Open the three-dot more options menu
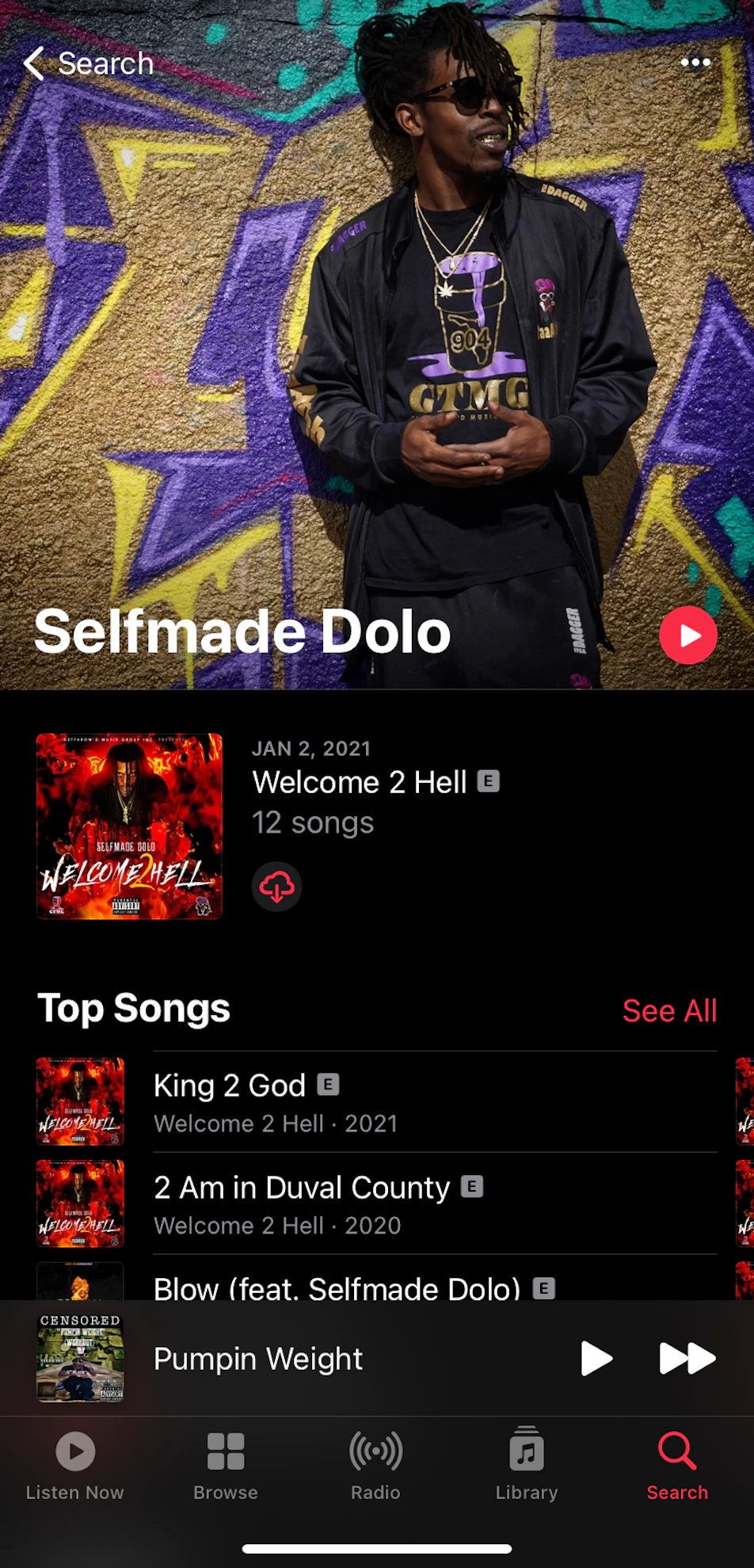The height and width of the screenshot is (1568, 754). coord(695,63)
